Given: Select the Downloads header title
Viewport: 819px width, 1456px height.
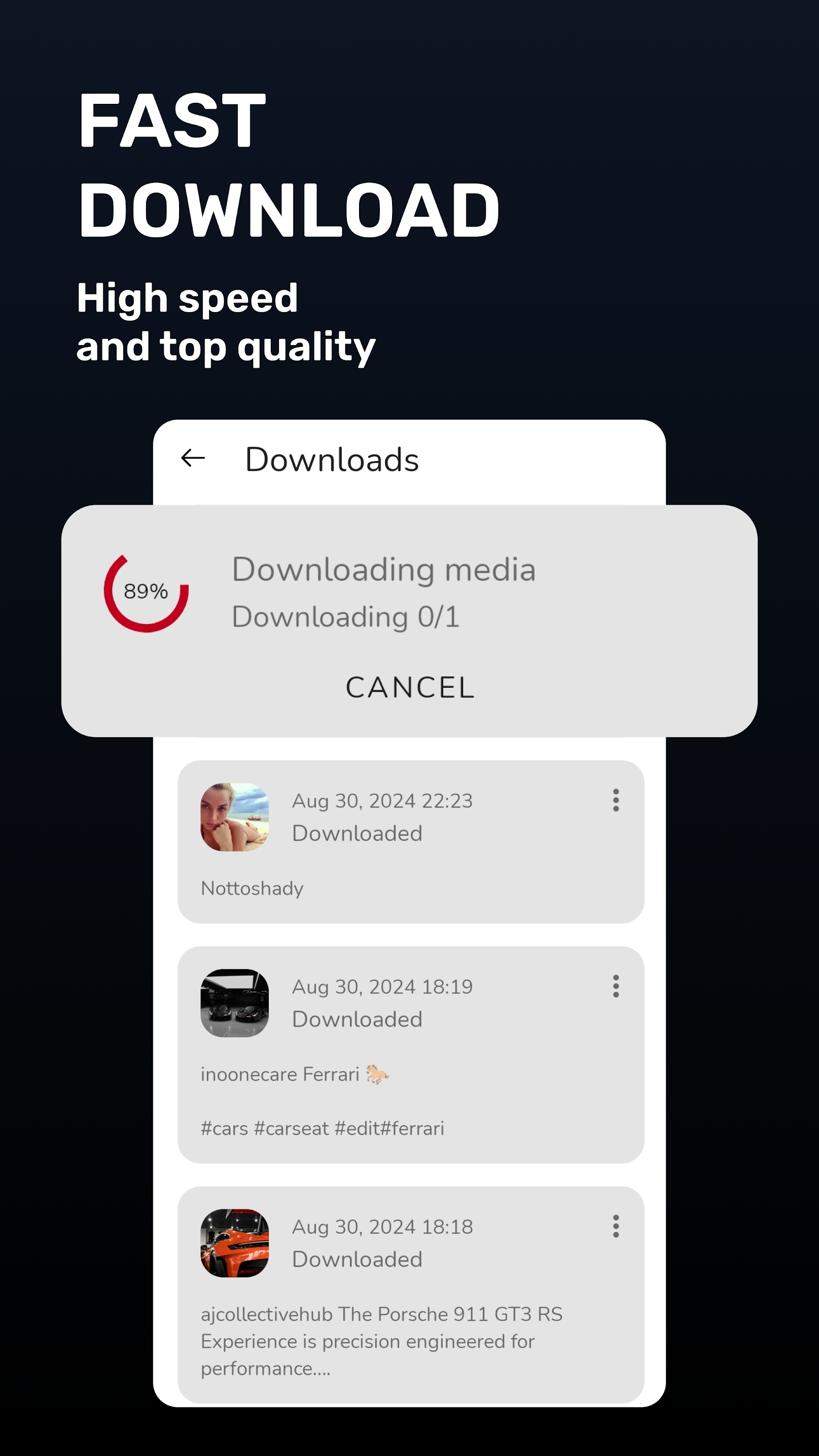Looking at the screenshot, I should 331,459.
